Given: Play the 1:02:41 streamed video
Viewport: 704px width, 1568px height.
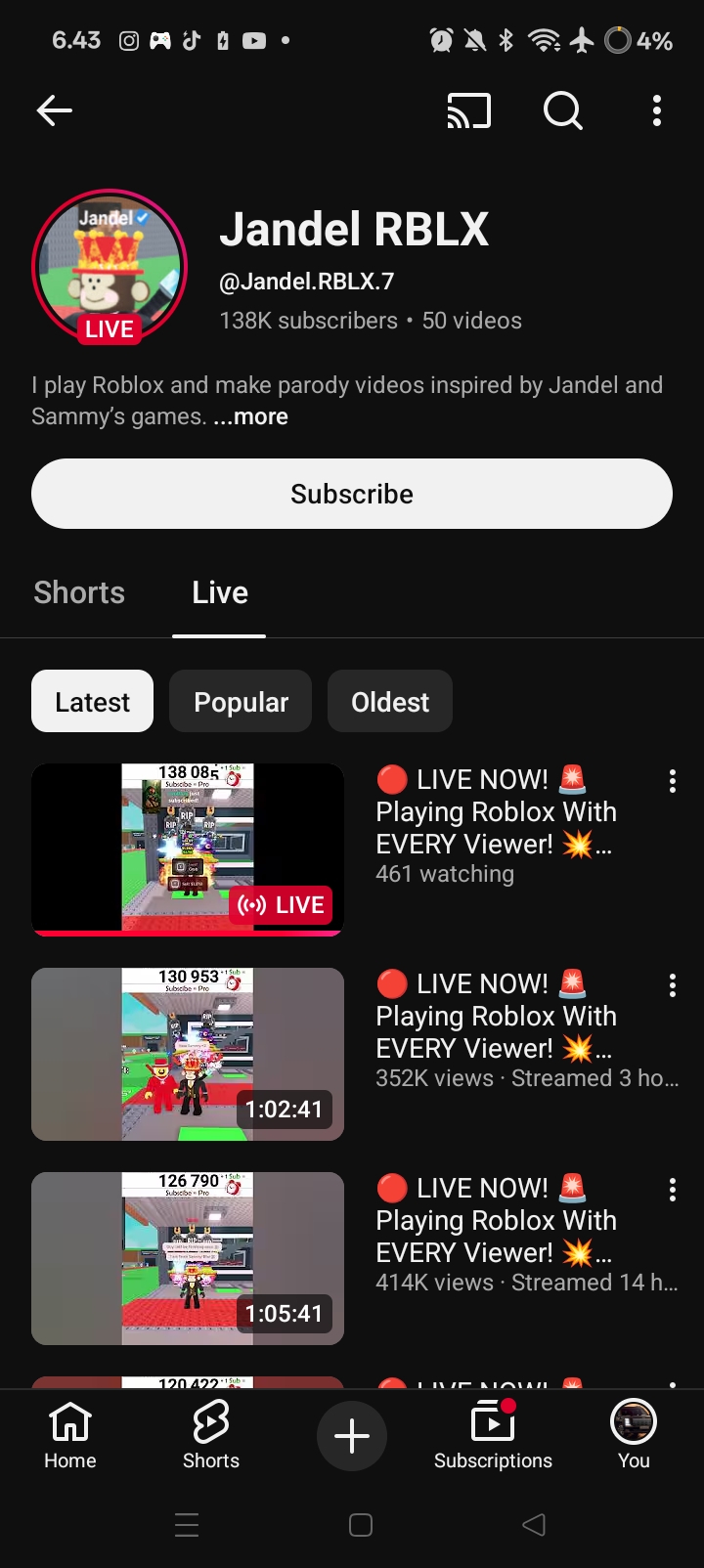Looking at the screenshot, I should (x=188, y=1054).
